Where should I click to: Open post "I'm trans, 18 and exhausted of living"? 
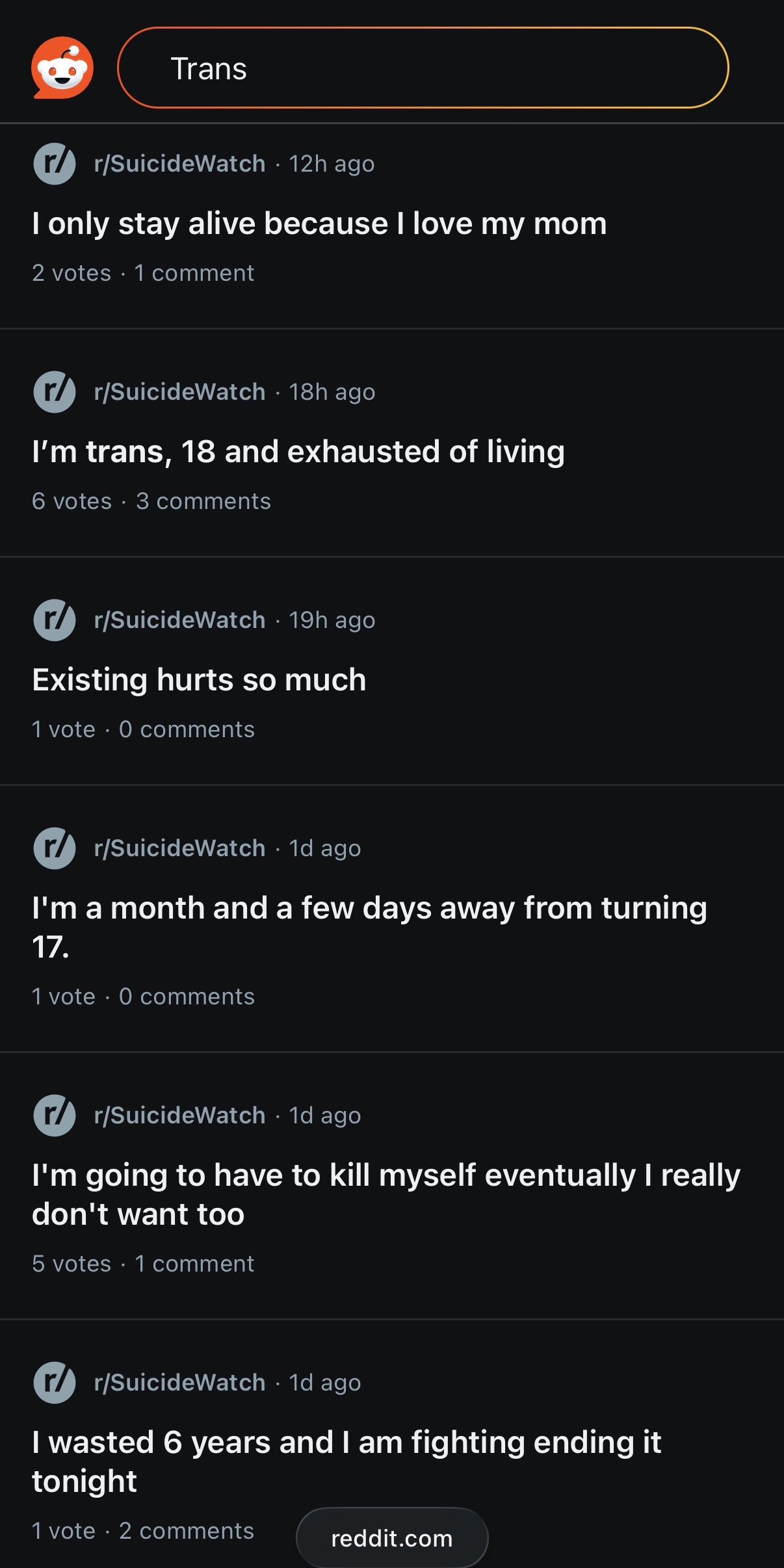click(x=298, y=452)
